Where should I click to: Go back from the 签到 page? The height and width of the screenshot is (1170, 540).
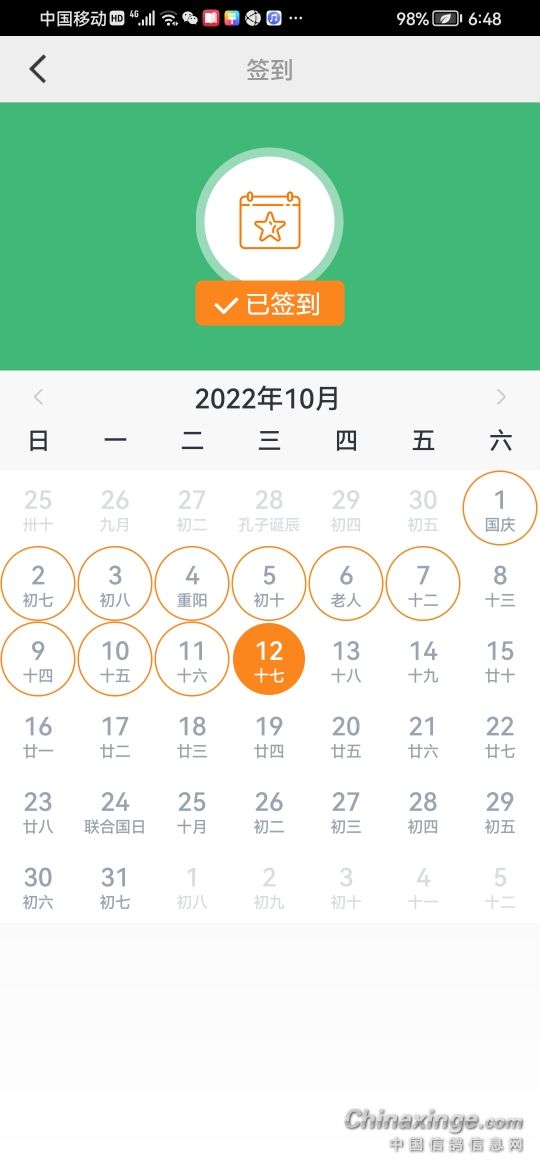pos(37,69)
